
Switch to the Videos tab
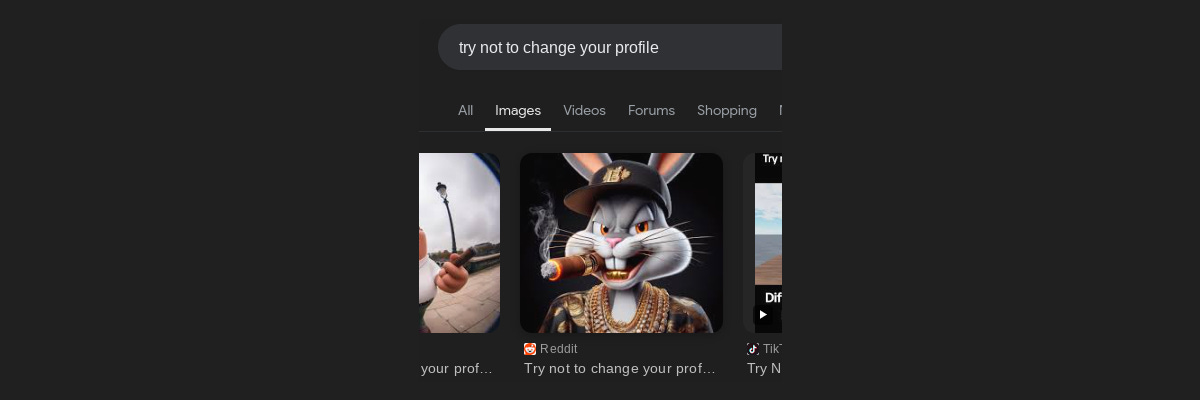[x=584, y=110]
